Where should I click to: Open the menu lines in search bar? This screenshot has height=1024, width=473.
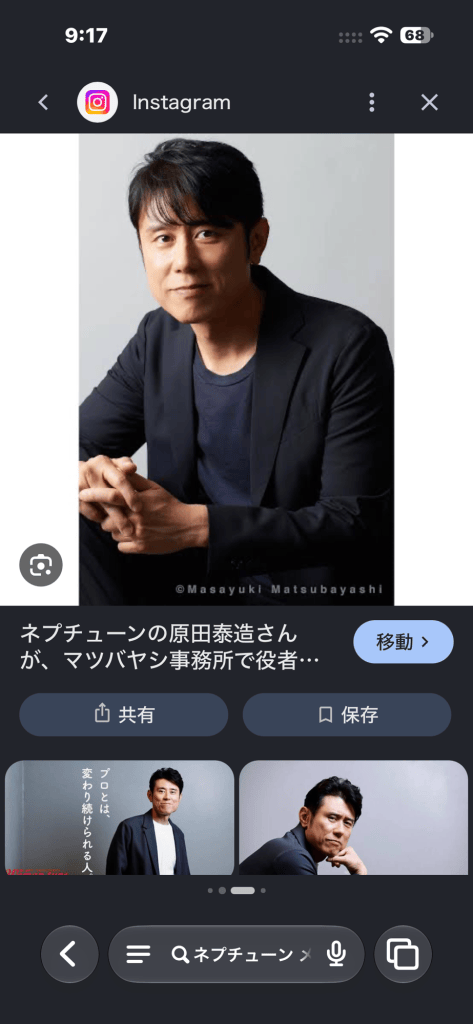pos(138,954)
